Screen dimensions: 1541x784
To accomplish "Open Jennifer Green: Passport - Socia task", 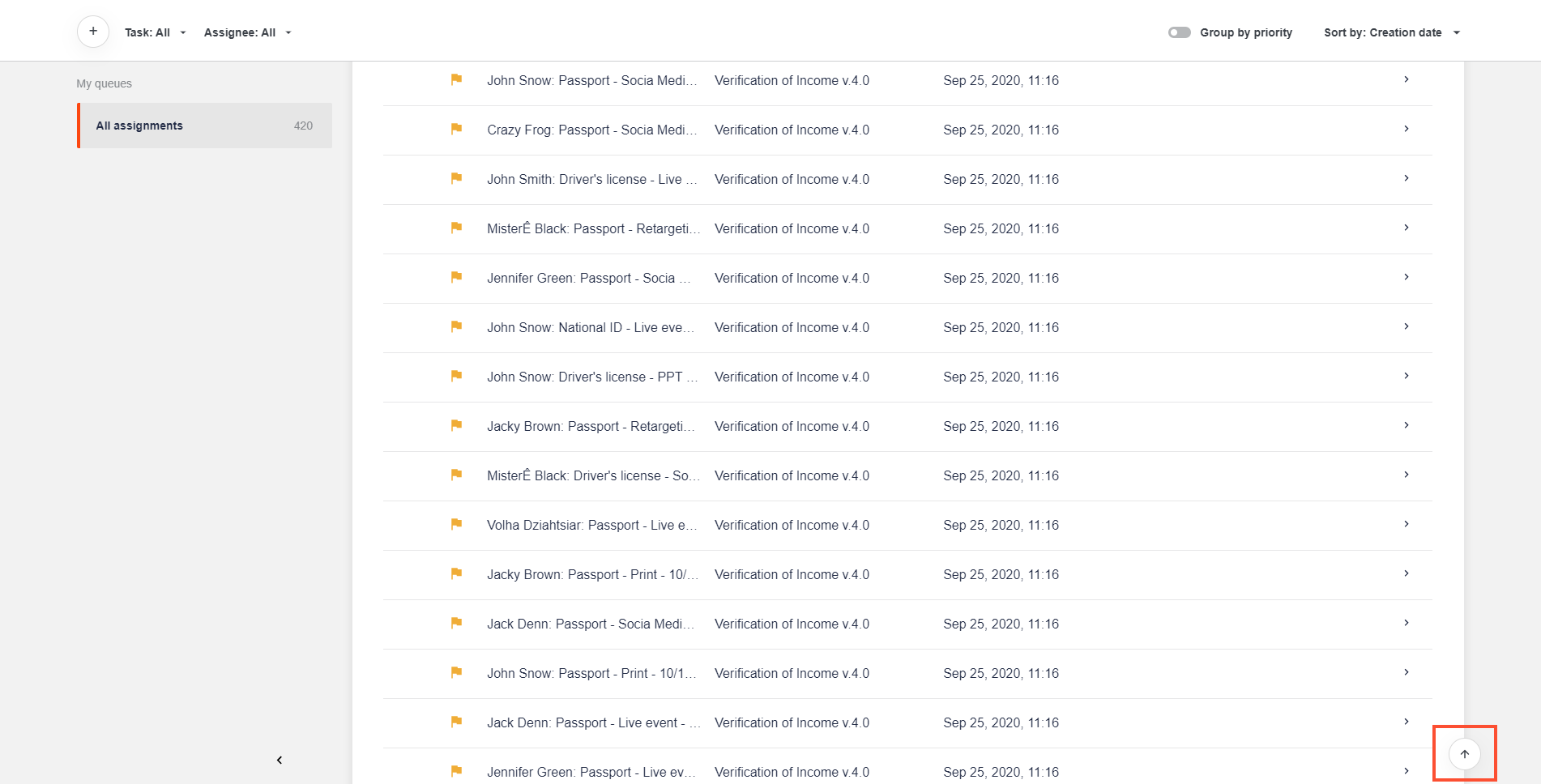I will (x=907, y=278).
